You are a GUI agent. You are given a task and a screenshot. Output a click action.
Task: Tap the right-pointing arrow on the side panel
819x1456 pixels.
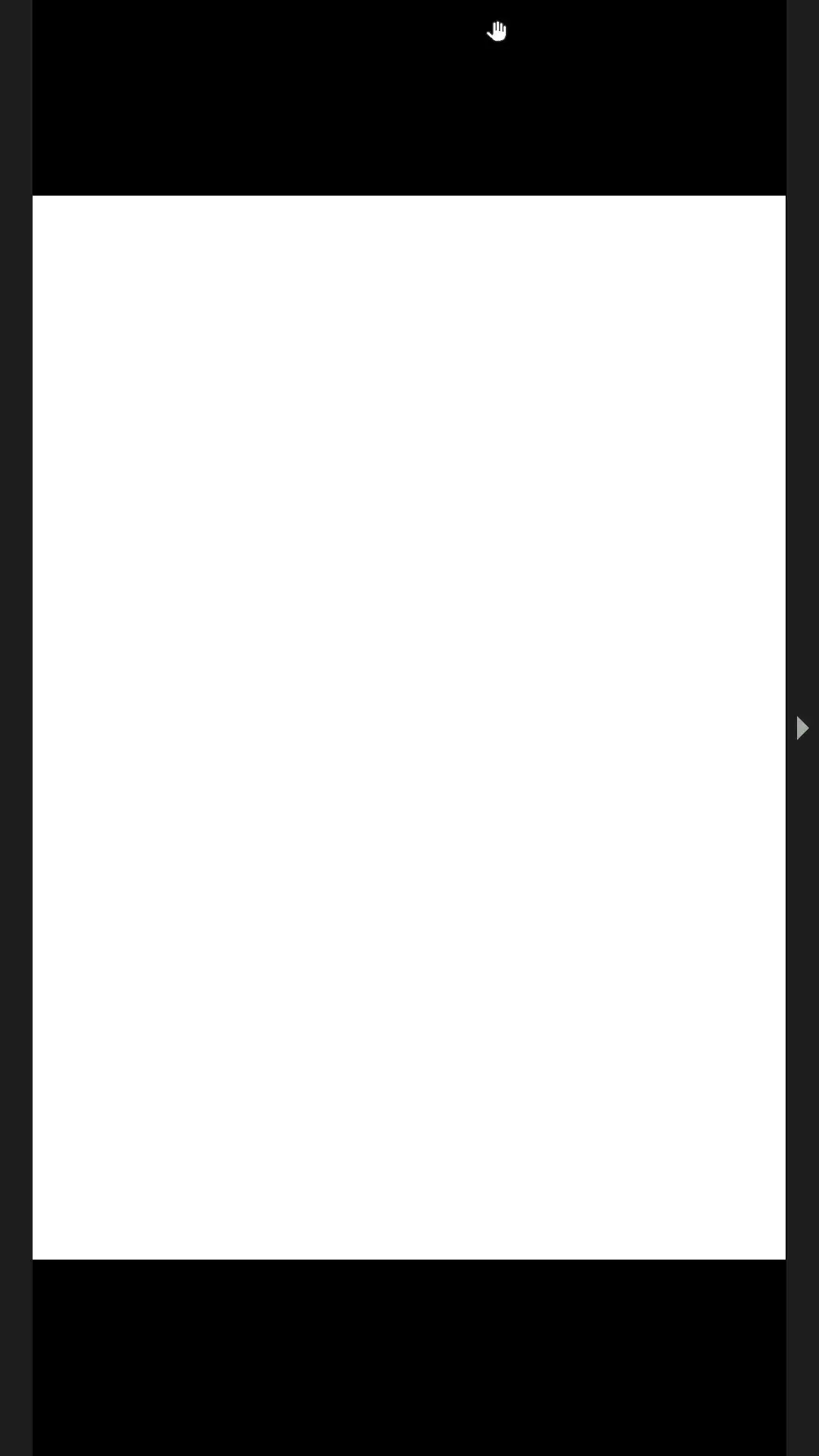(802, 728)
